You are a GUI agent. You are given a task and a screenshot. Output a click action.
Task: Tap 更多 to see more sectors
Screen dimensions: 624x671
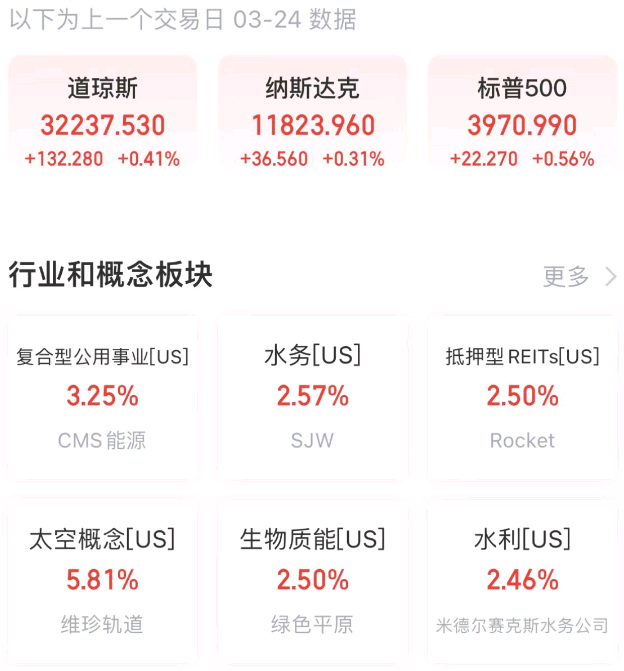pyautogui.click(x=579, y=277)
